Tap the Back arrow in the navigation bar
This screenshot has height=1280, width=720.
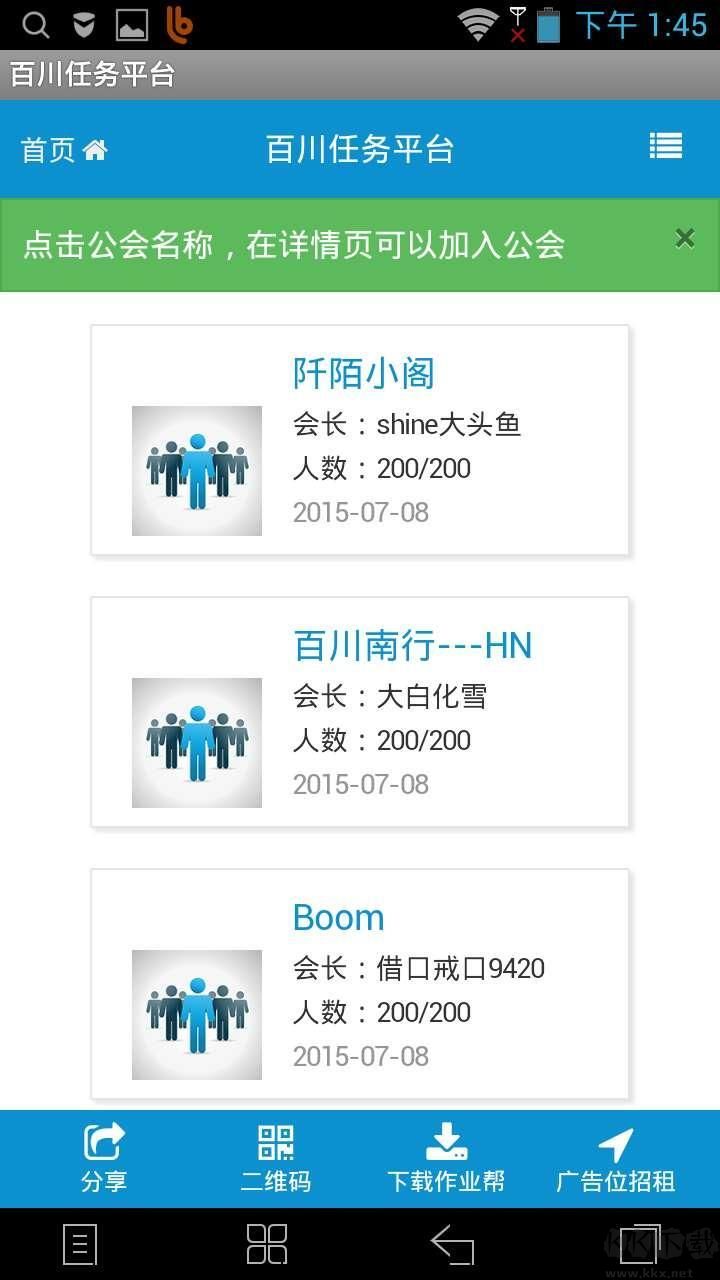tap(452, 1243)
